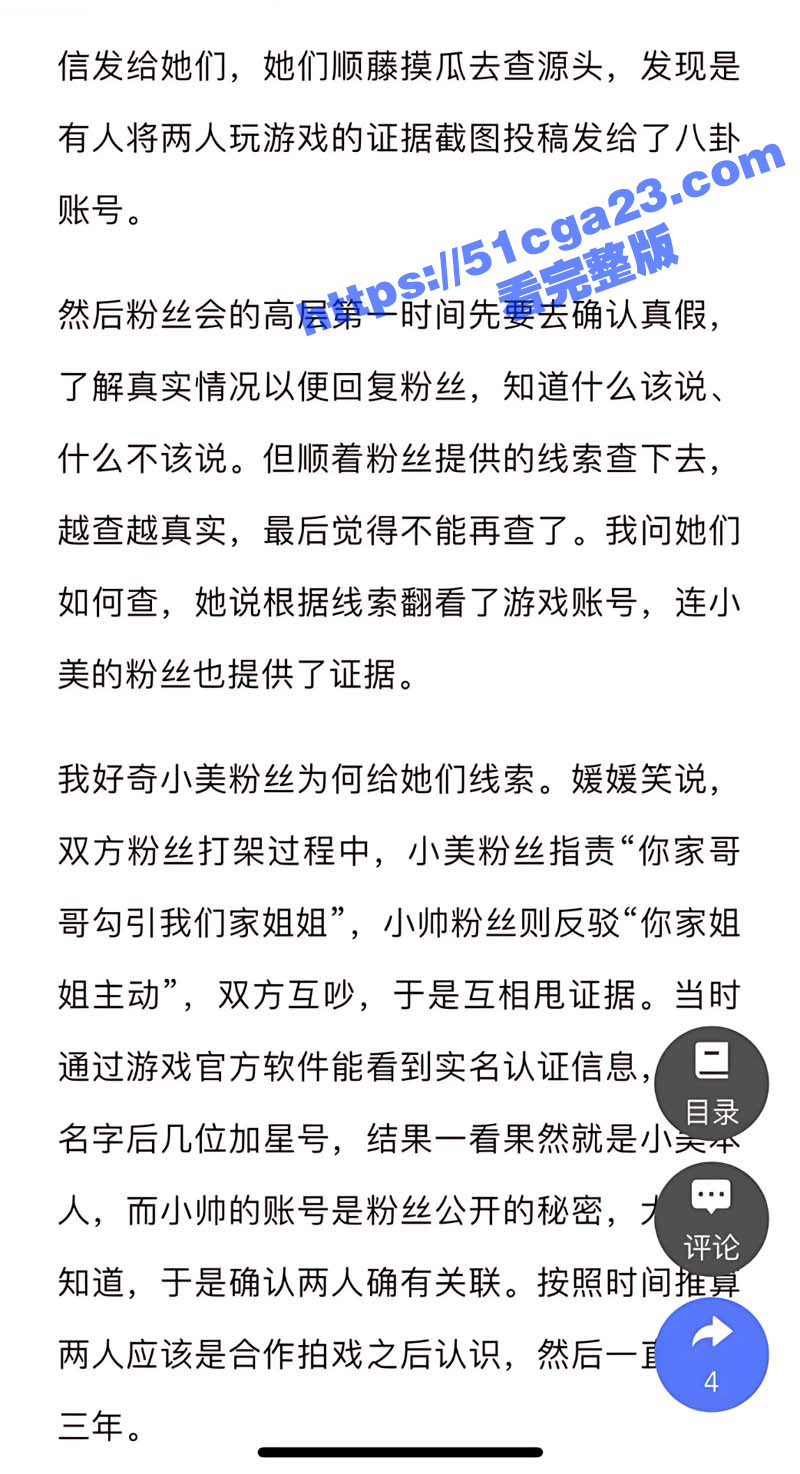Screen dimensions: 800x1474
Task: Share this article via the arrow button
Action: point(711,1354)
